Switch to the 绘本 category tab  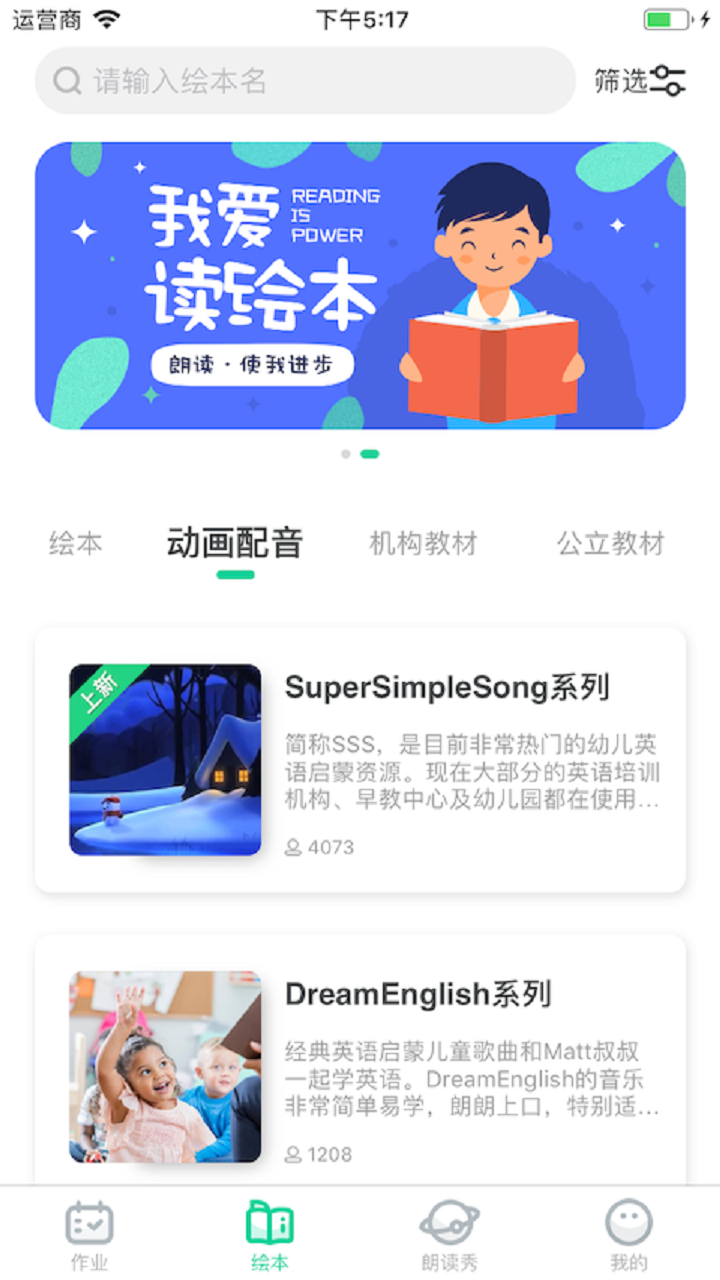point(76,544)
